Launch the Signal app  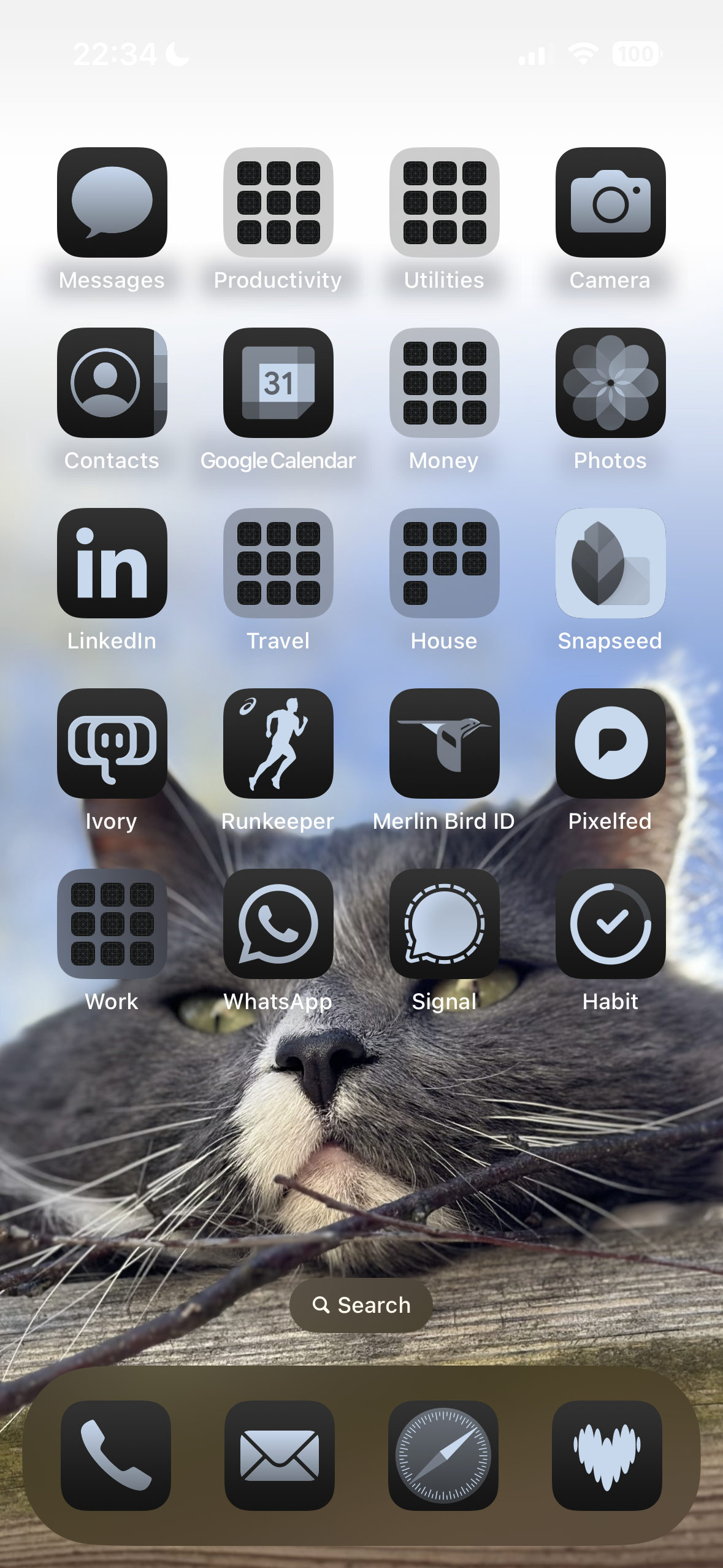[x=445, y=923]
